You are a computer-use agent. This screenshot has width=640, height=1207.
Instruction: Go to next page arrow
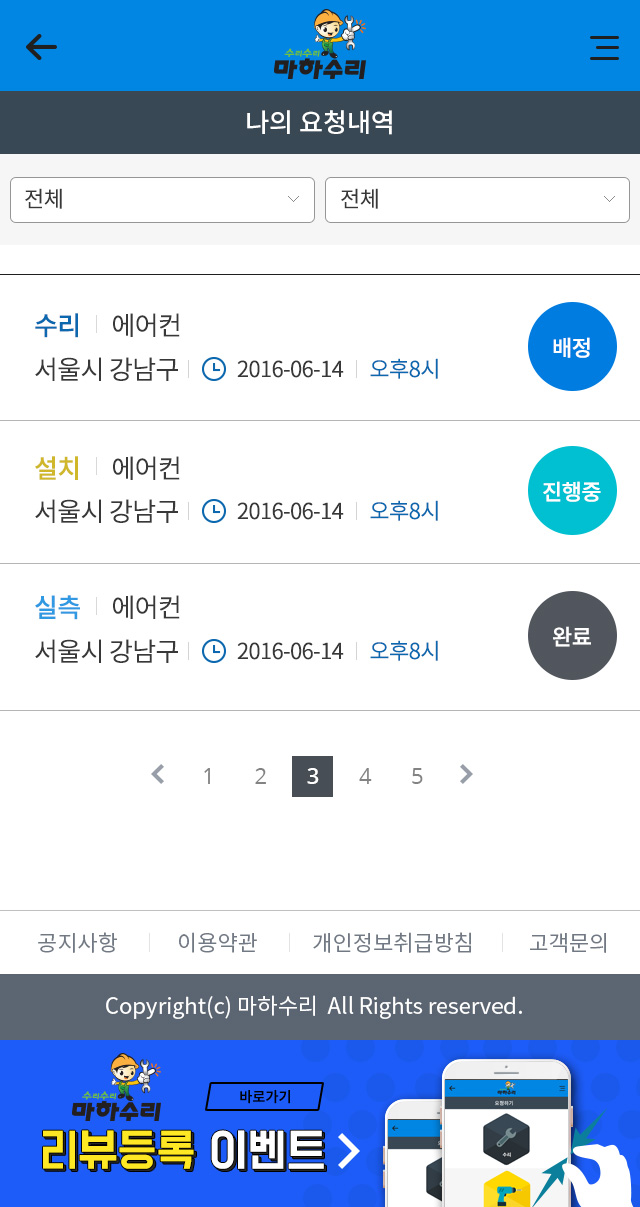pos(466,775)
